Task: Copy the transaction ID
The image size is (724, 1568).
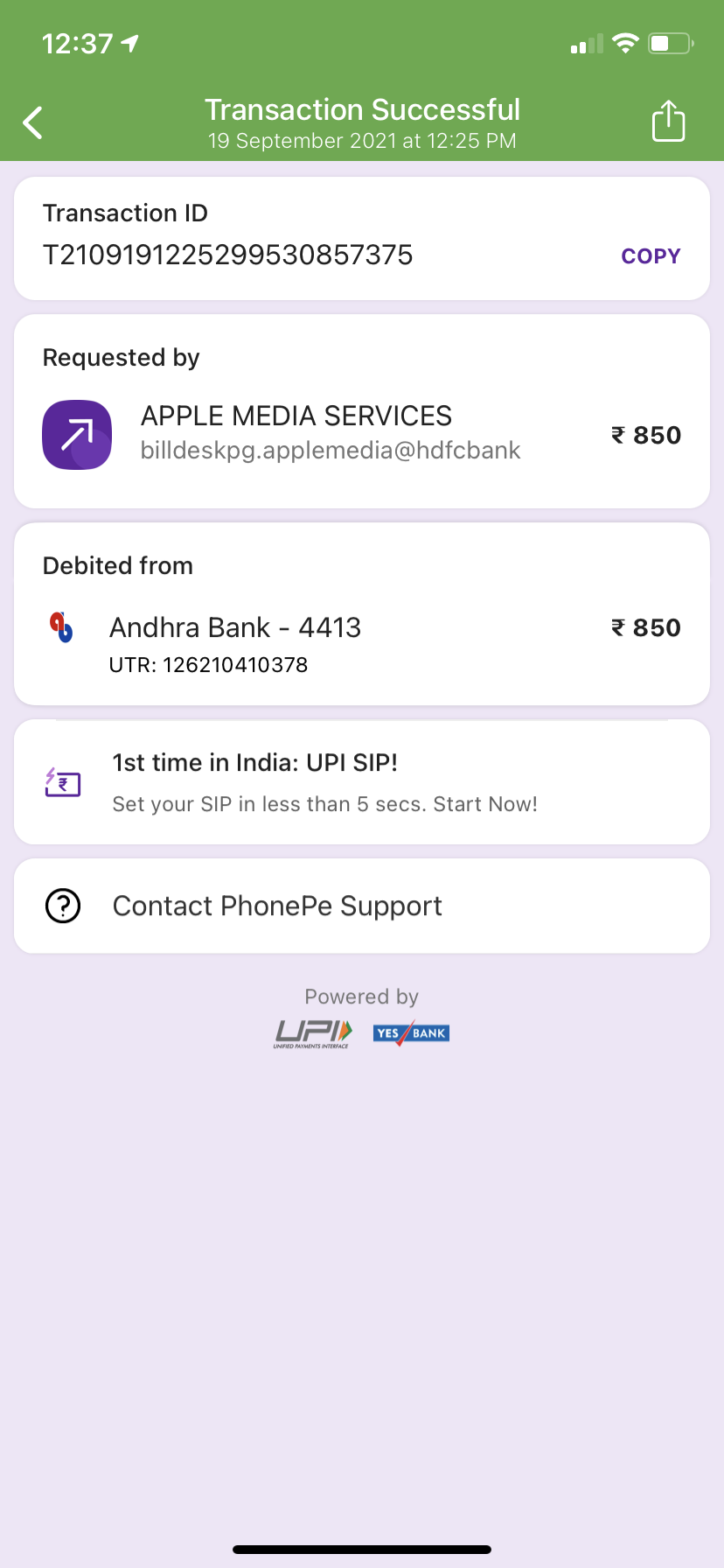Action: click(650, 256)
